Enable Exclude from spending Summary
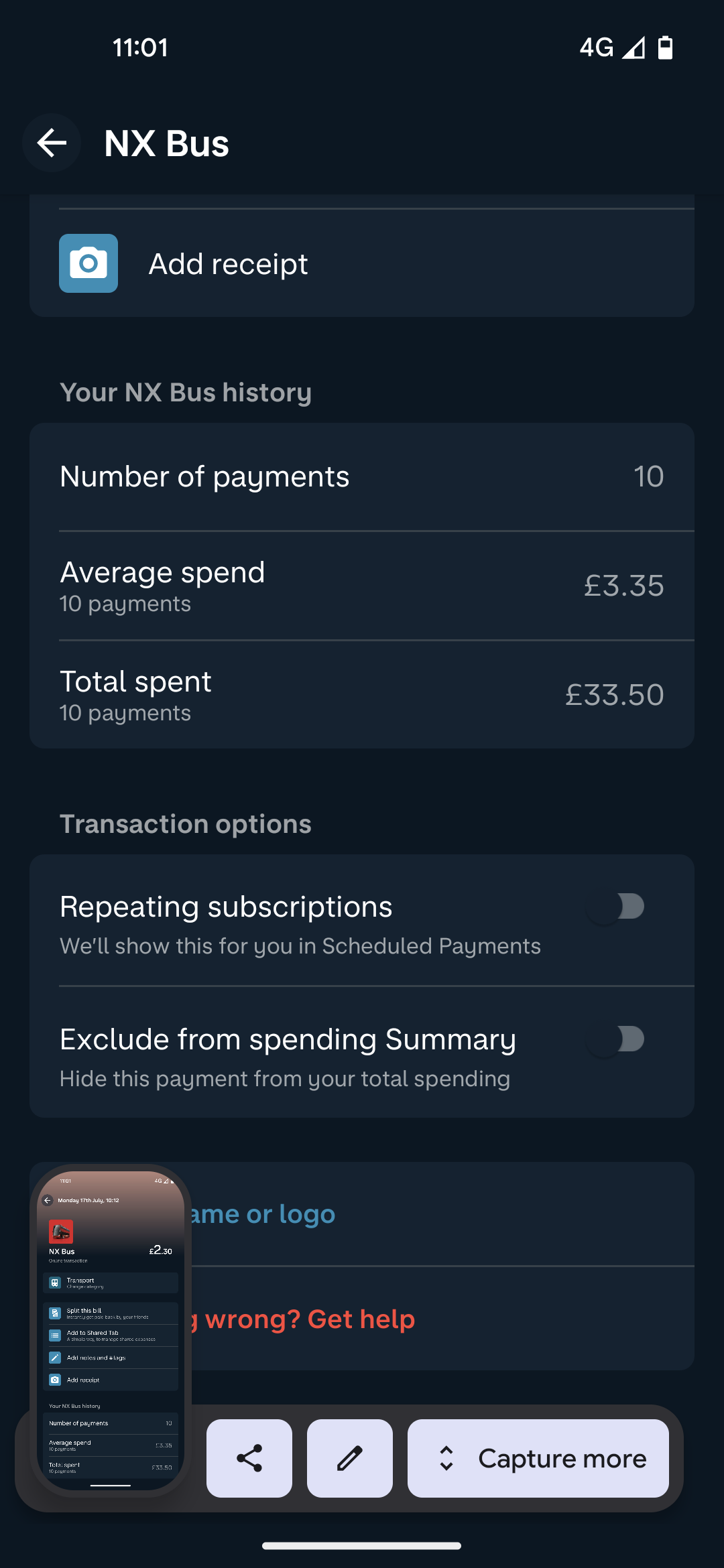The height and width of the screenshot is (1568, 724). (x=615, y=1039)
